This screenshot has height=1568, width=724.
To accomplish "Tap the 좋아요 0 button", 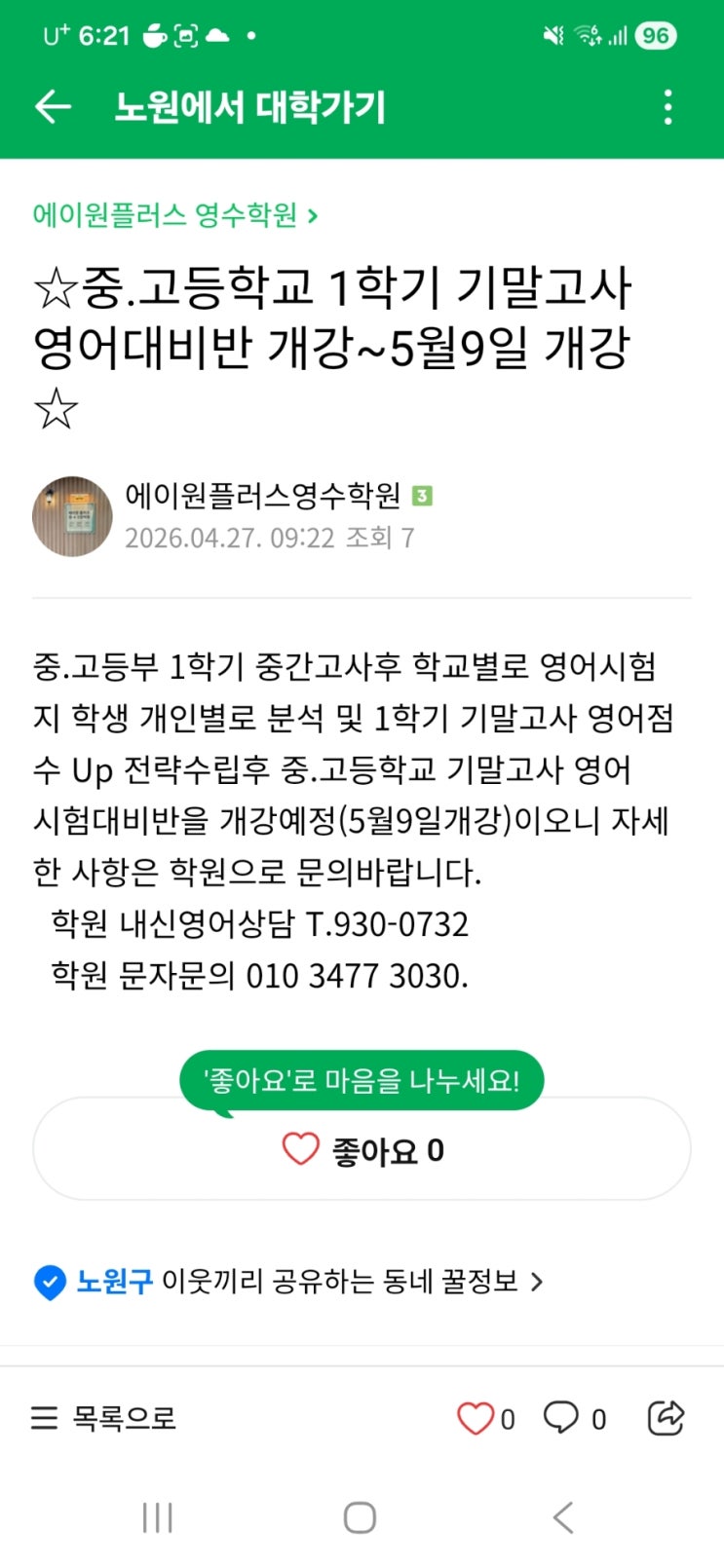I will click(x=362, y=1150).
